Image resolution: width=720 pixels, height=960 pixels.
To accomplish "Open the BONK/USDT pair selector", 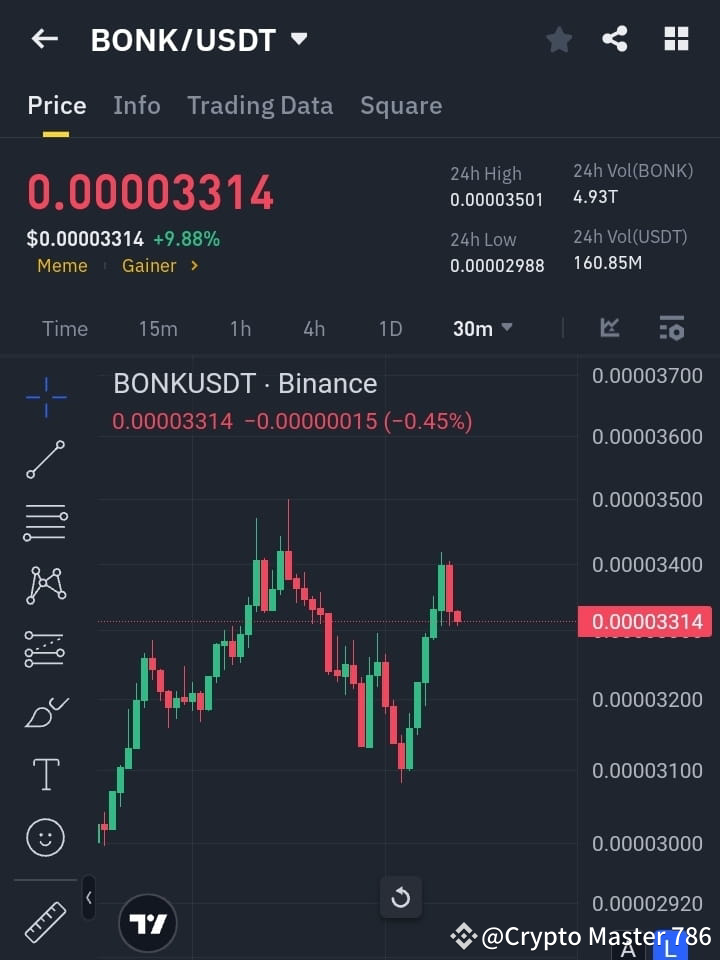I will coord(195,39).
